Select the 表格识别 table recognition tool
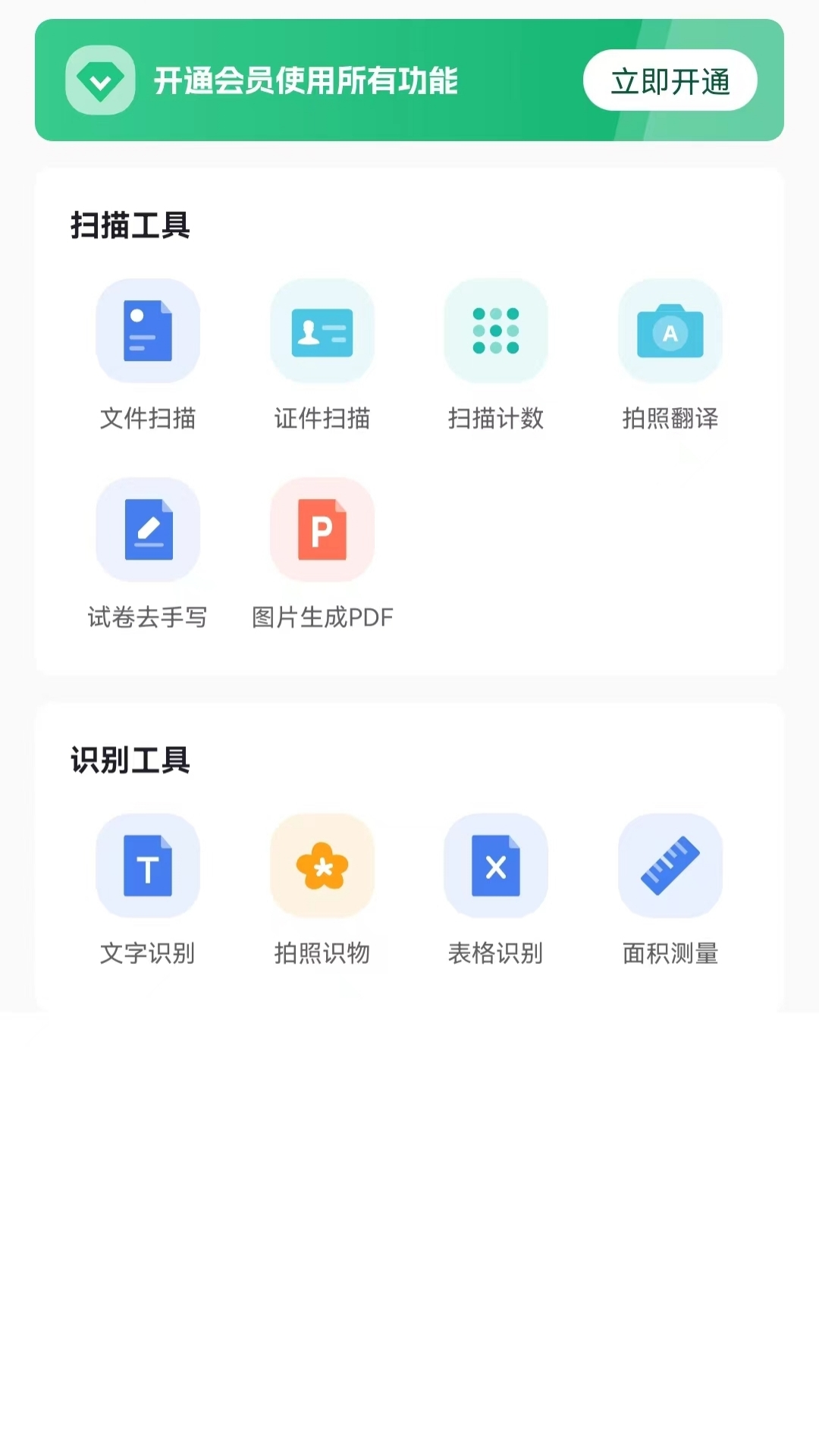The width and height of the screenshot is (819, 1456). click(x=497, y=866)
